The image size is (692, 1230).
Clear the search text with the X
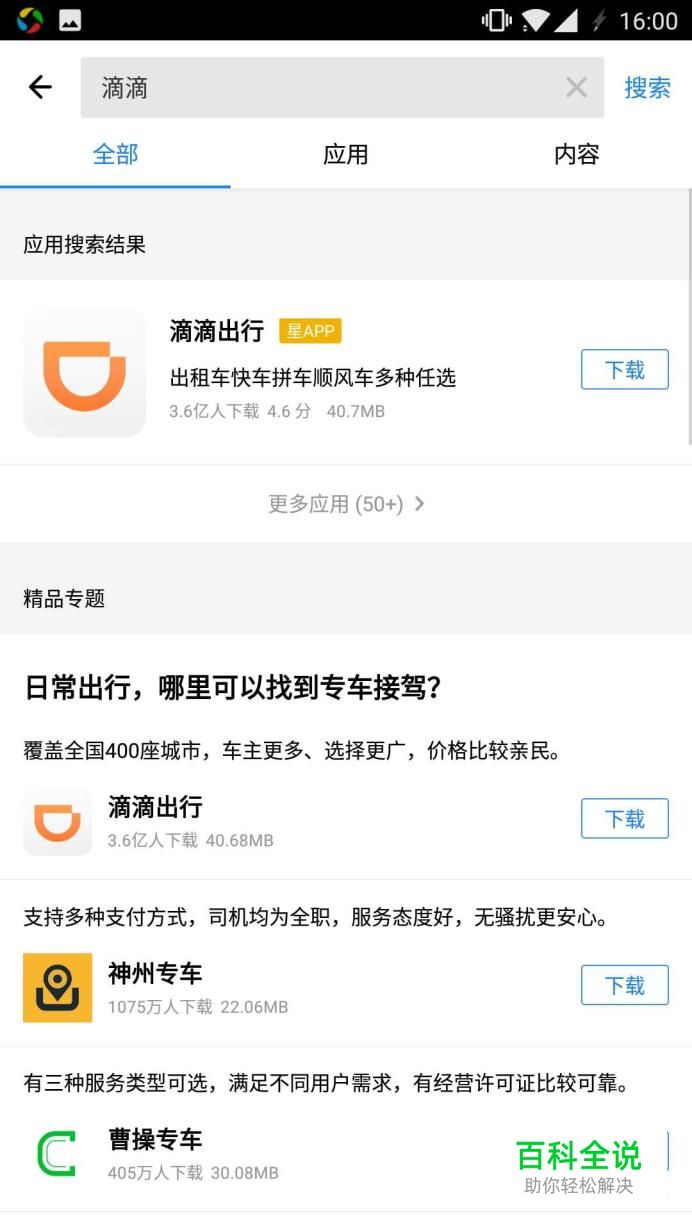pos(576,88)
